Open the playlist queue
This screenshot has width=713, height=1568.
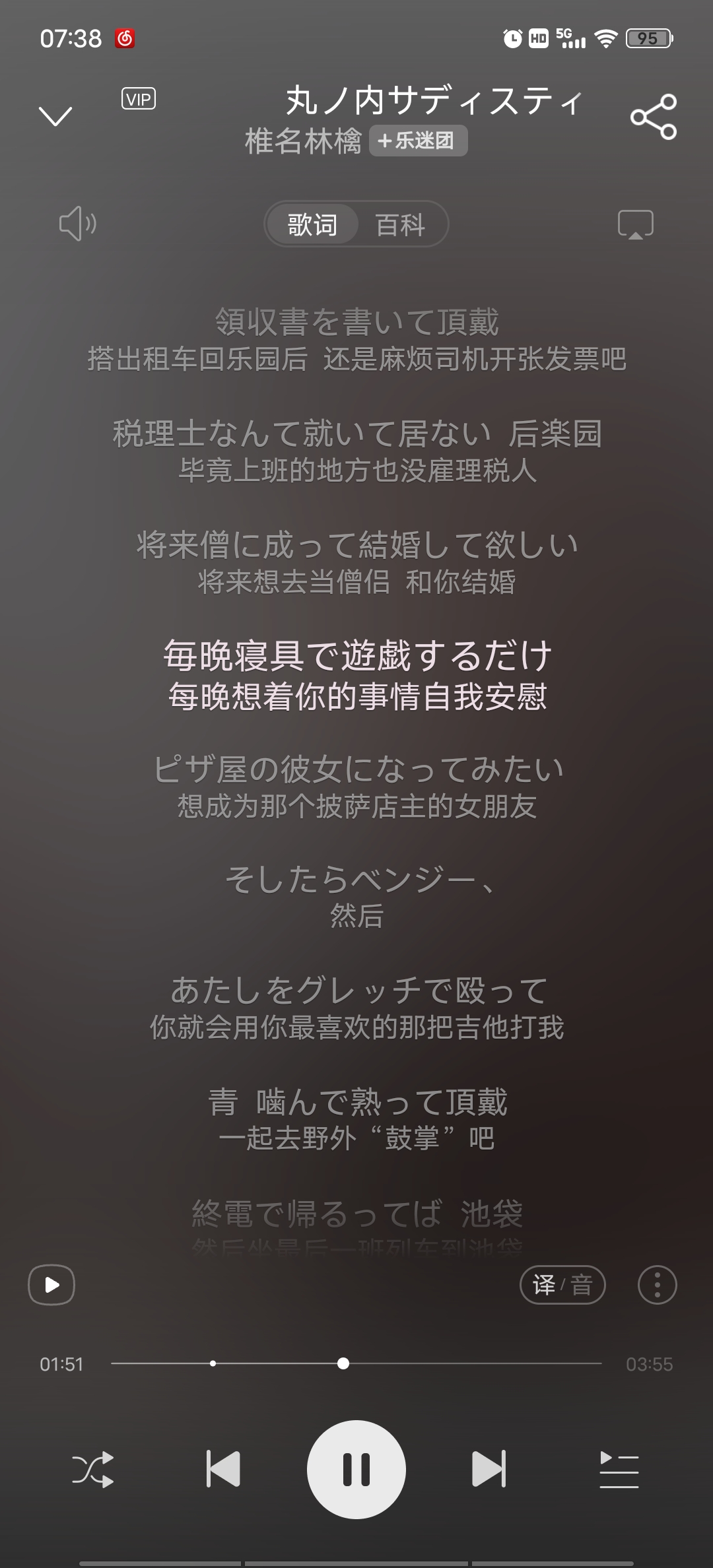point(619,1469)
